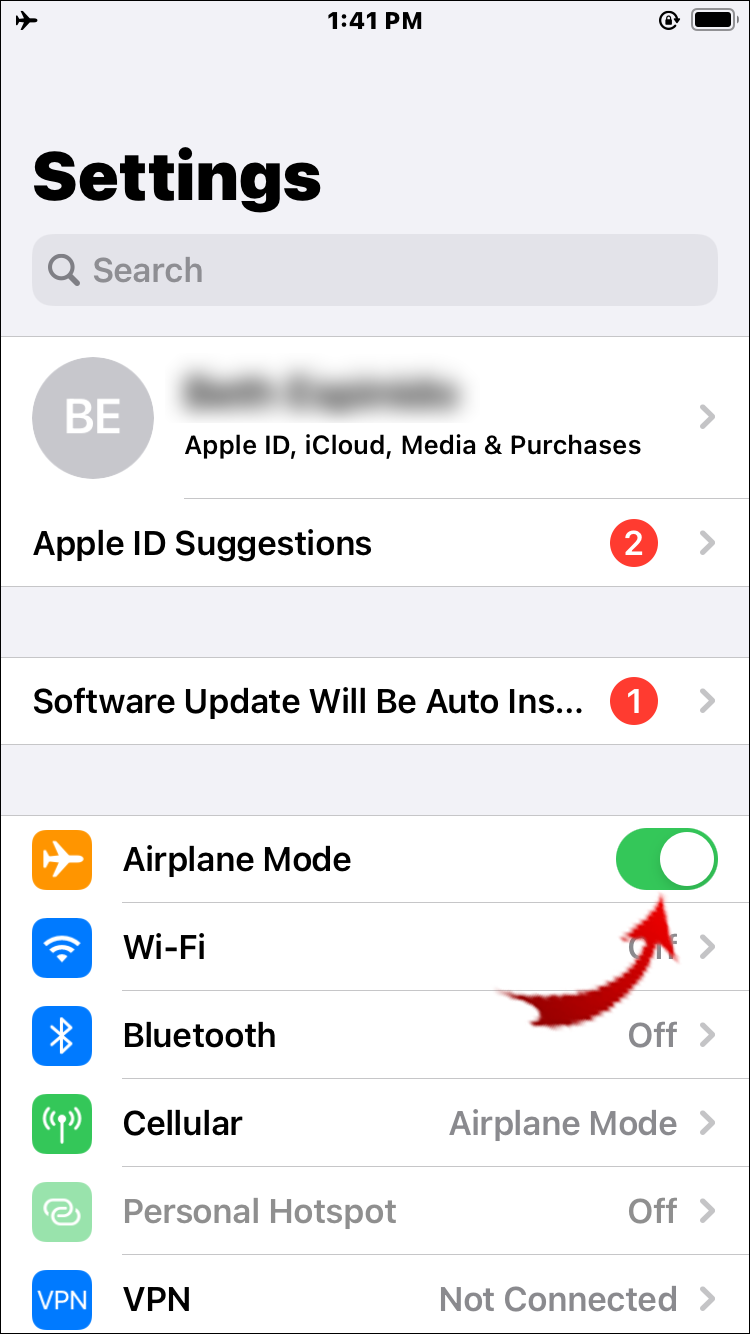This screenshot has height=1334, width=750.
Task: Open Cellular settings
Action: point(375,1123)
